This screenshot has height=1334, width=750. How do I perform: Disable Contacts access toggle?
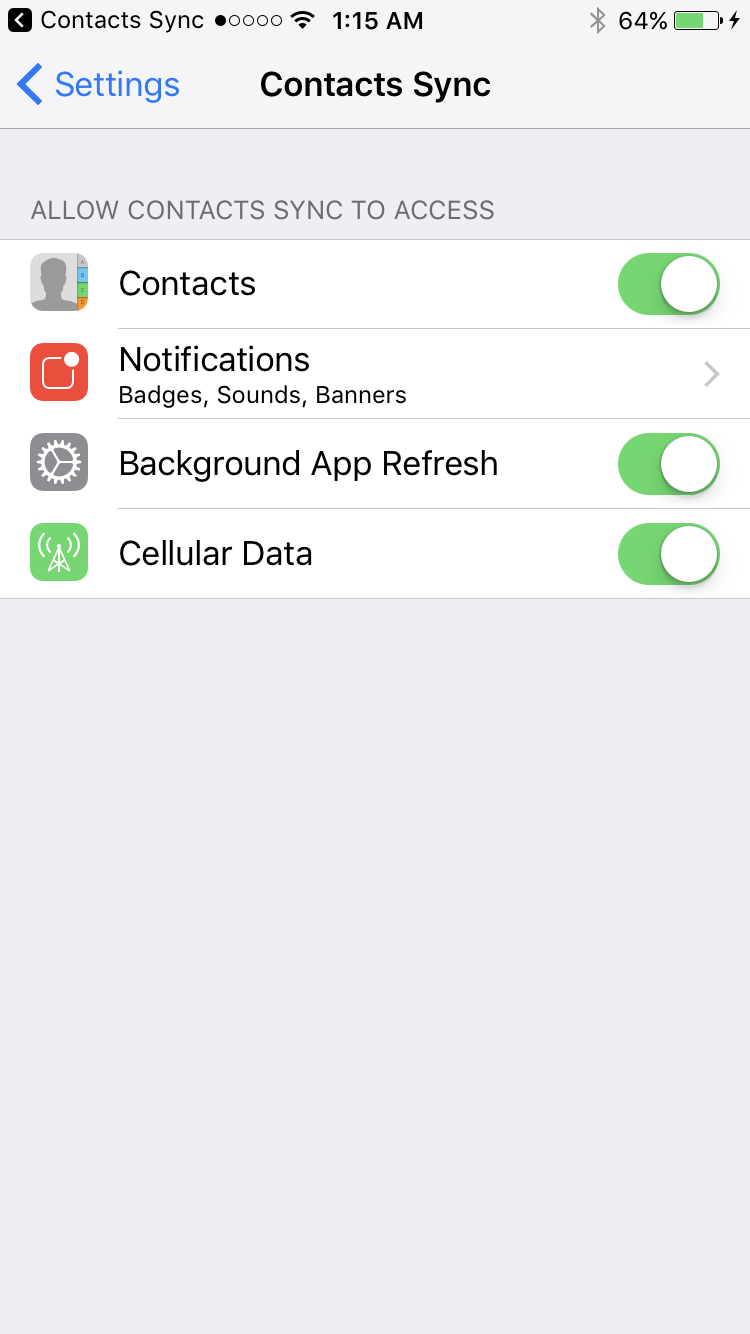click(669, 284)
